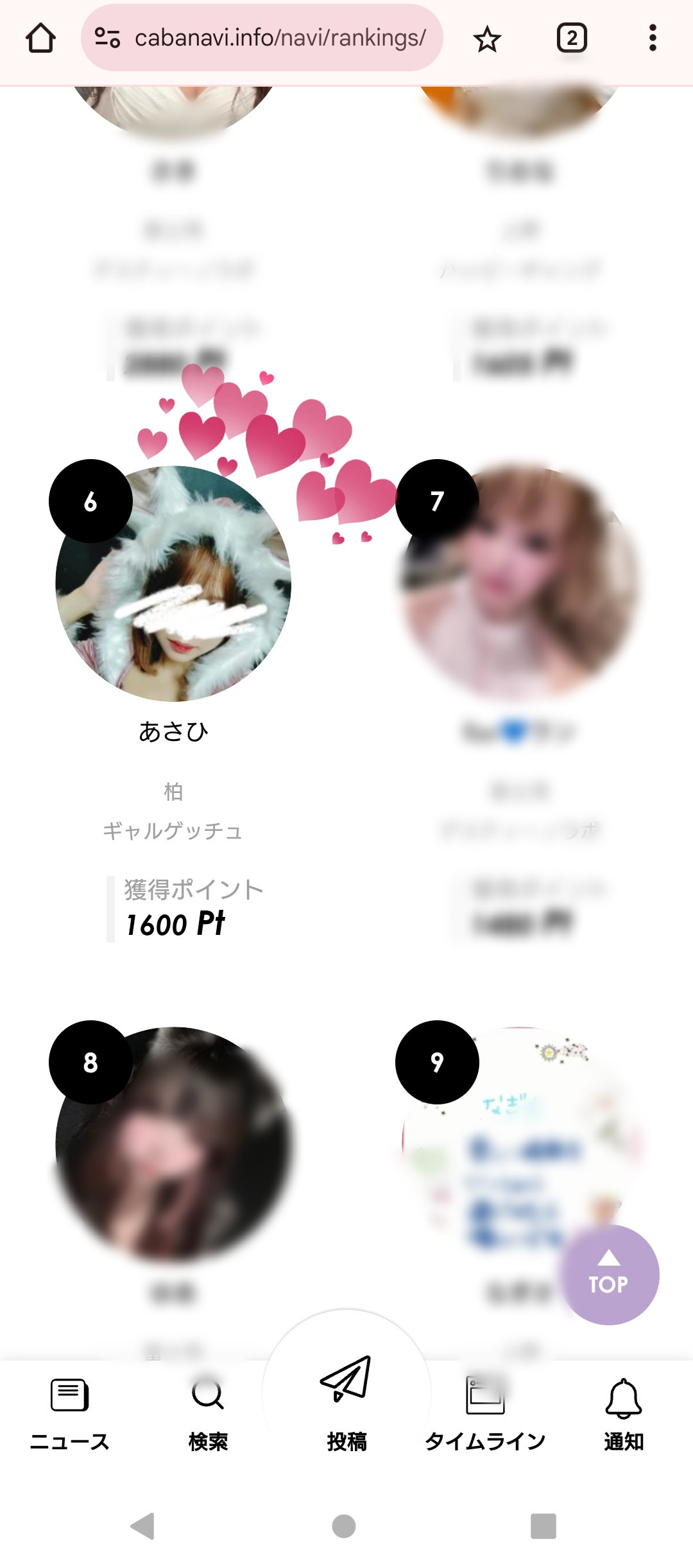693x1568 pixels.
Task: Open the browser overflow menu
Action: tap(653, 38)
